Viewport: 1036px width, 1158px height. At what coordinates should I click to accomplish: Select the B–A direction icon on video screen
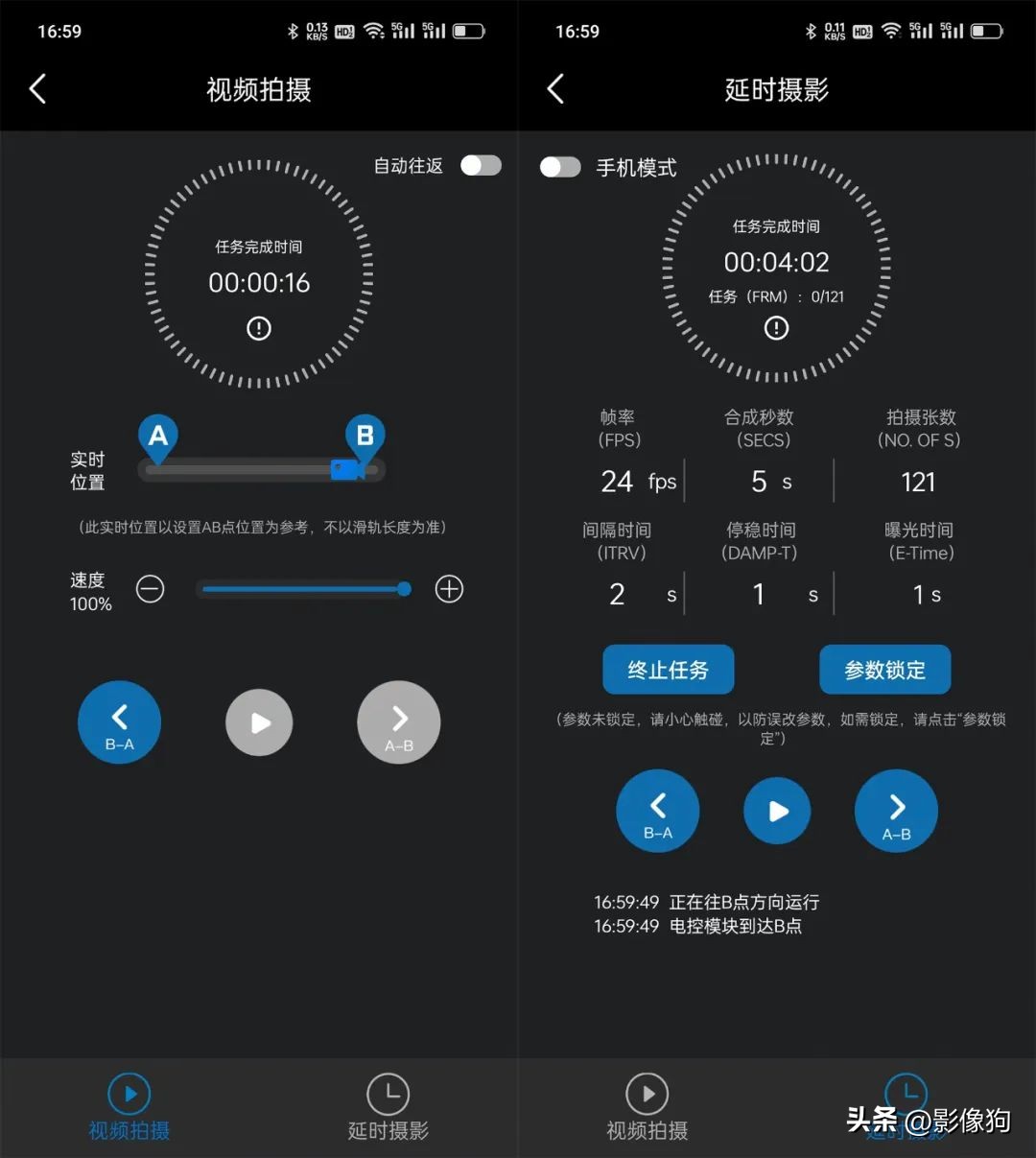(119, 722)
